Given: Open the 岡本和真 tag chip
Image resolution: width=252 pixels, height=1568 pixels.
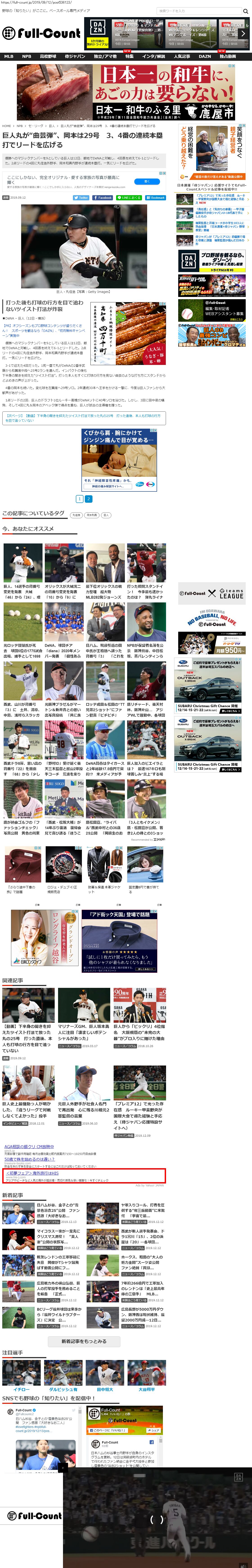Looking at the screenshot, I should point(91,515).
